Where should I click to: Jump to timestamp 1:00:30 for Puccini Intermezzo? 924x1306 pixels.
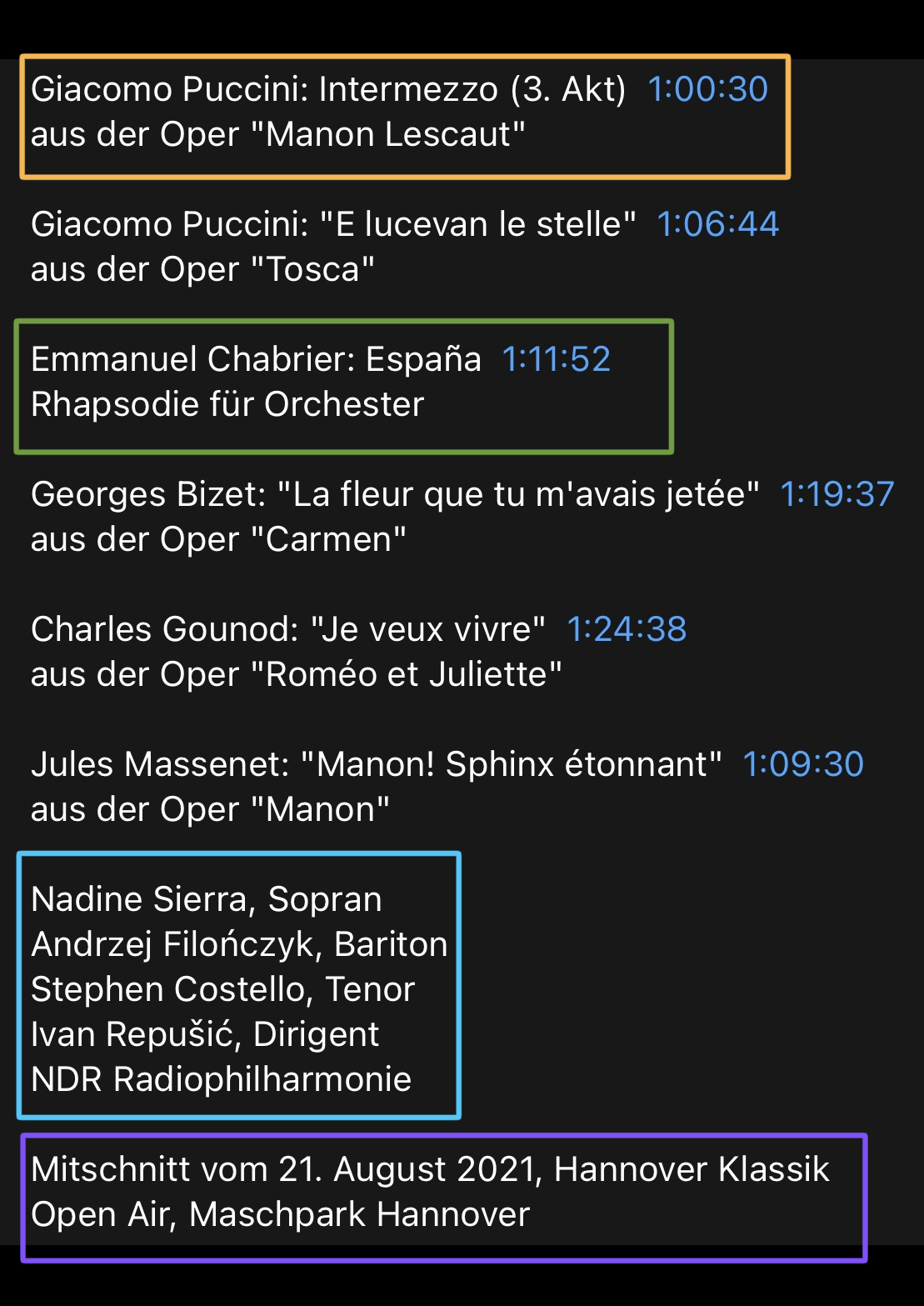tap(707, 89)
